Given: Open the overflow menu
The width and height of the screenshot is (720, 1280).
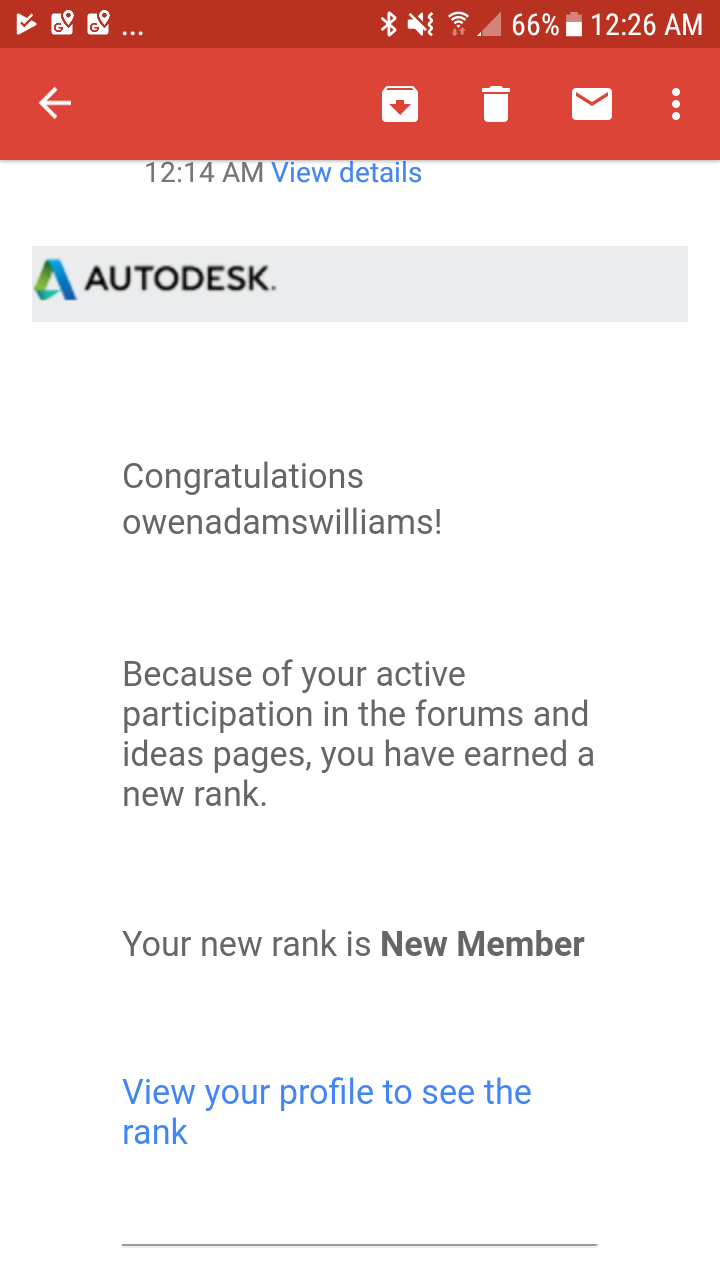Looking at the screenshot, I should point(676,104).
